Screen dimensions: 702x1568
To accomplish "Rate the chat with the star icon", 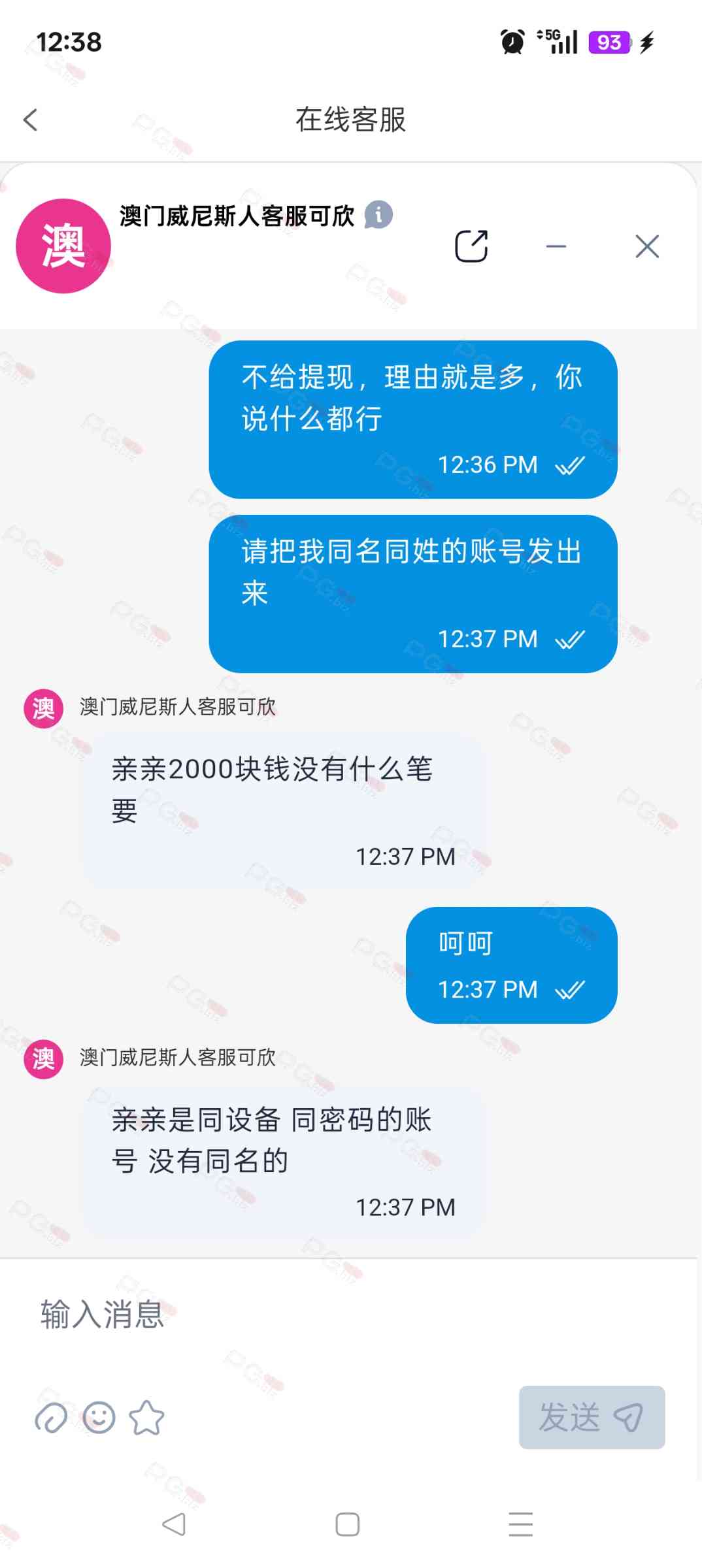I will (x=146, y=1418).
